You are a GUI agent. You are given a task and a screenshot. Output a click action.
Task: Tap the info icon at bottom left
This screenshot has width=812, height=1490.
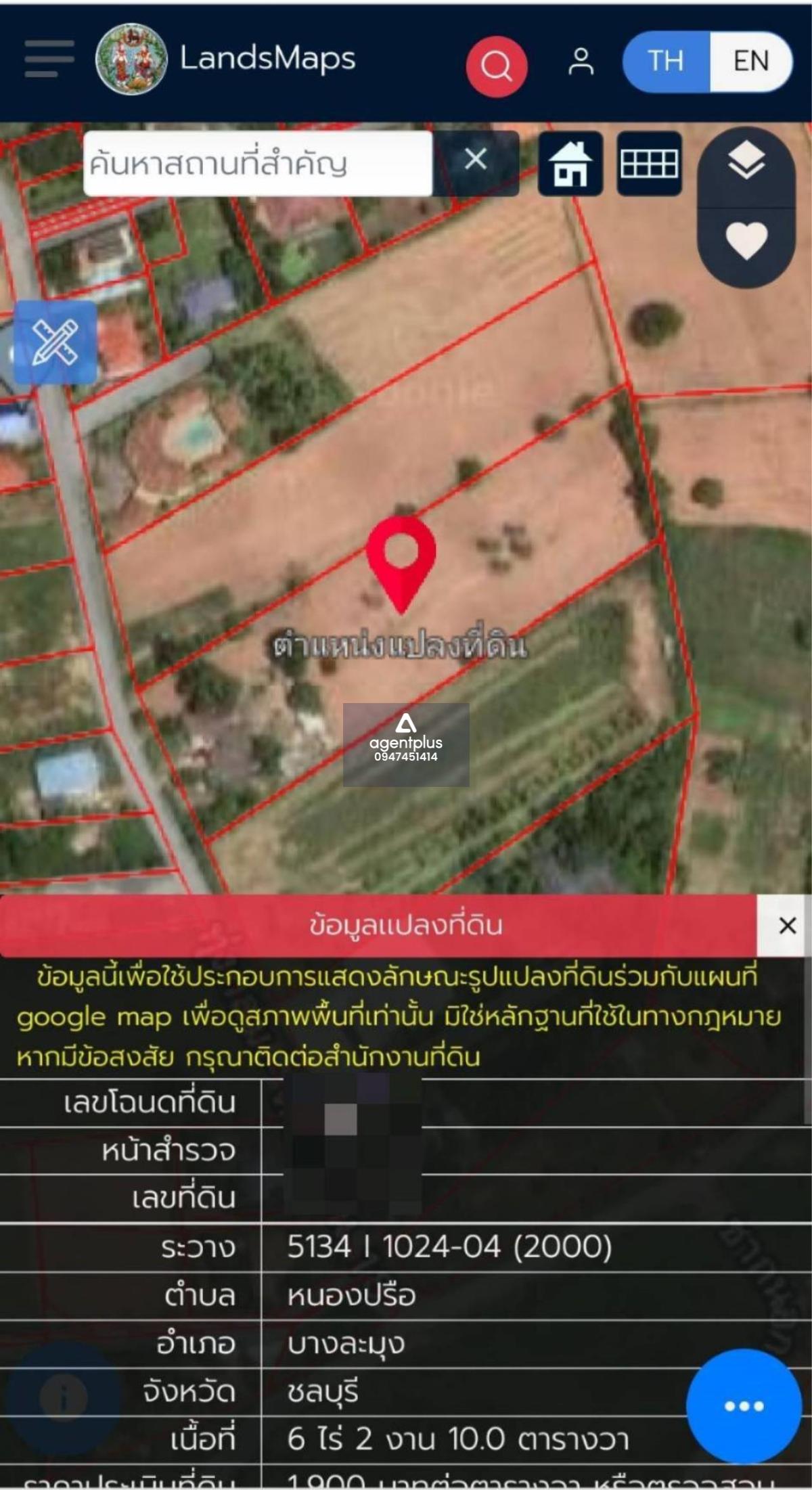(63, 1397)
